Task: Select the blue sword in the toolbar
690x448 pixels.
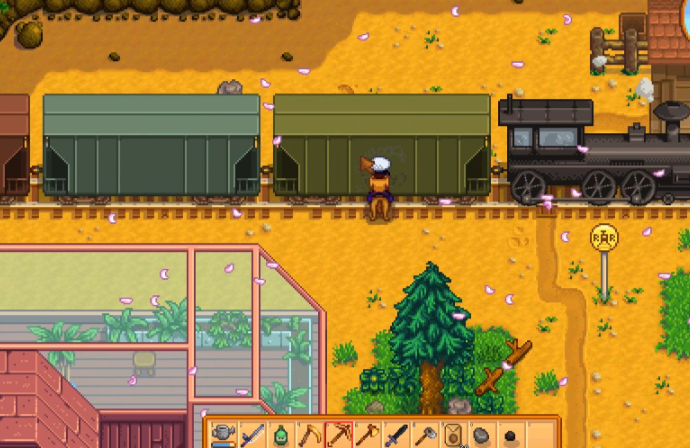Action: [x=252, y=435]
